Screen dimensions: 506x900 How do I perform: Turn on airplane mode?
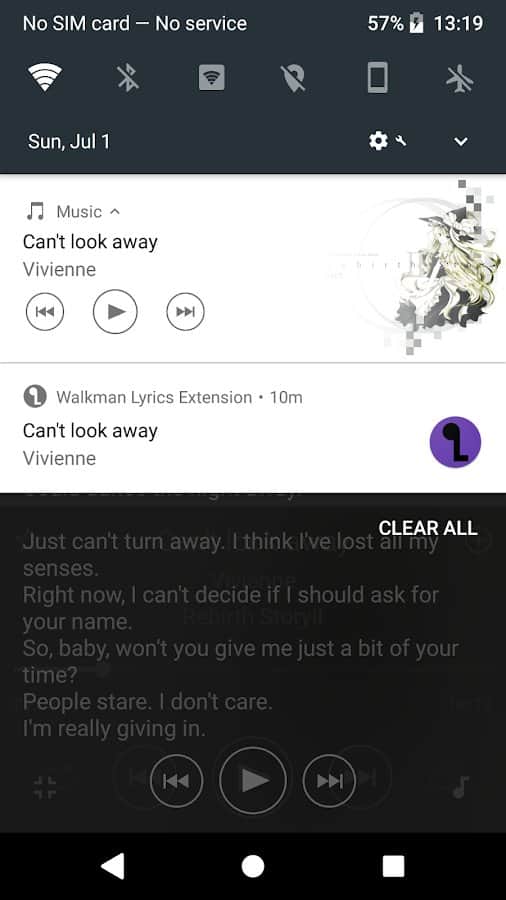(460, 78)
